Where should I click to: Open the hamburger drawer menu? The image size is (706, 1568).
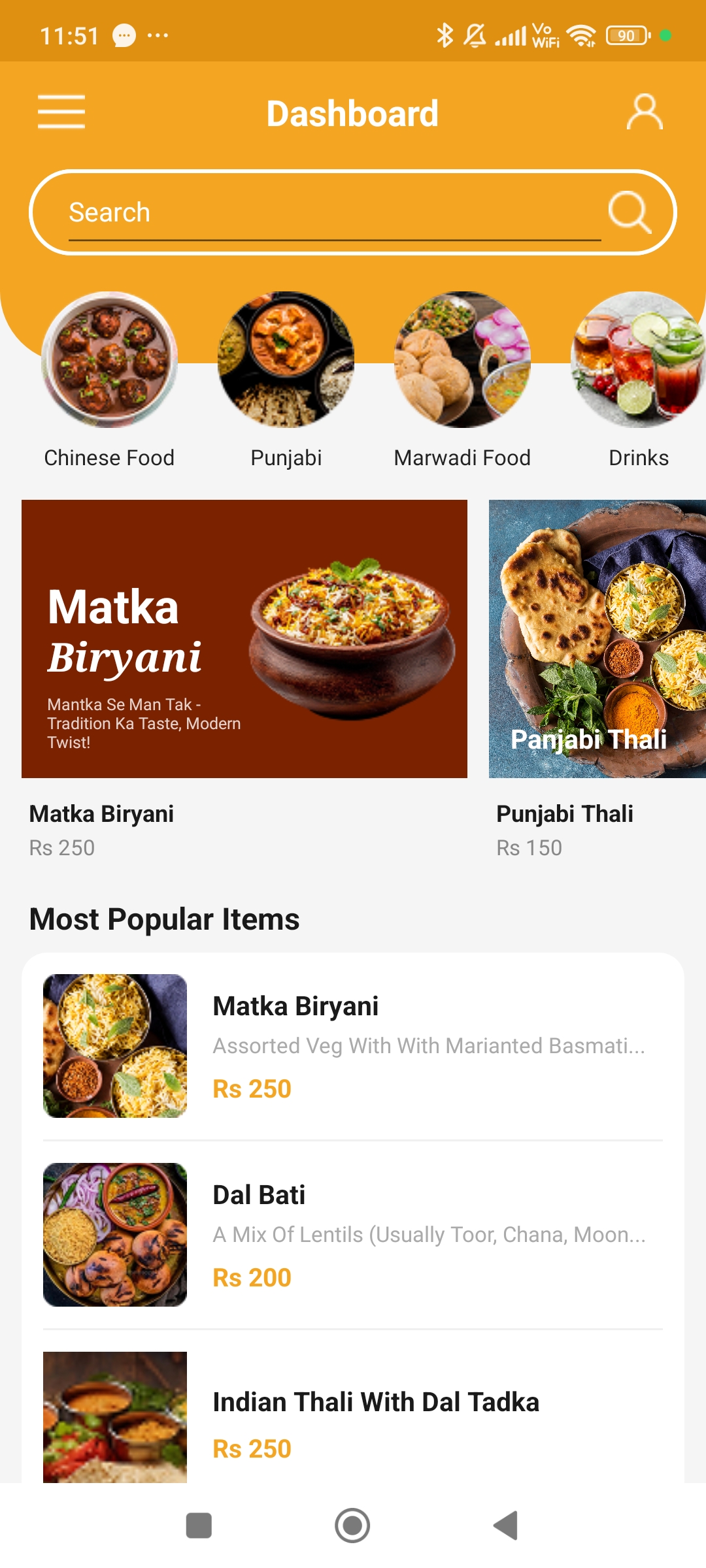(x=61, y=112)
